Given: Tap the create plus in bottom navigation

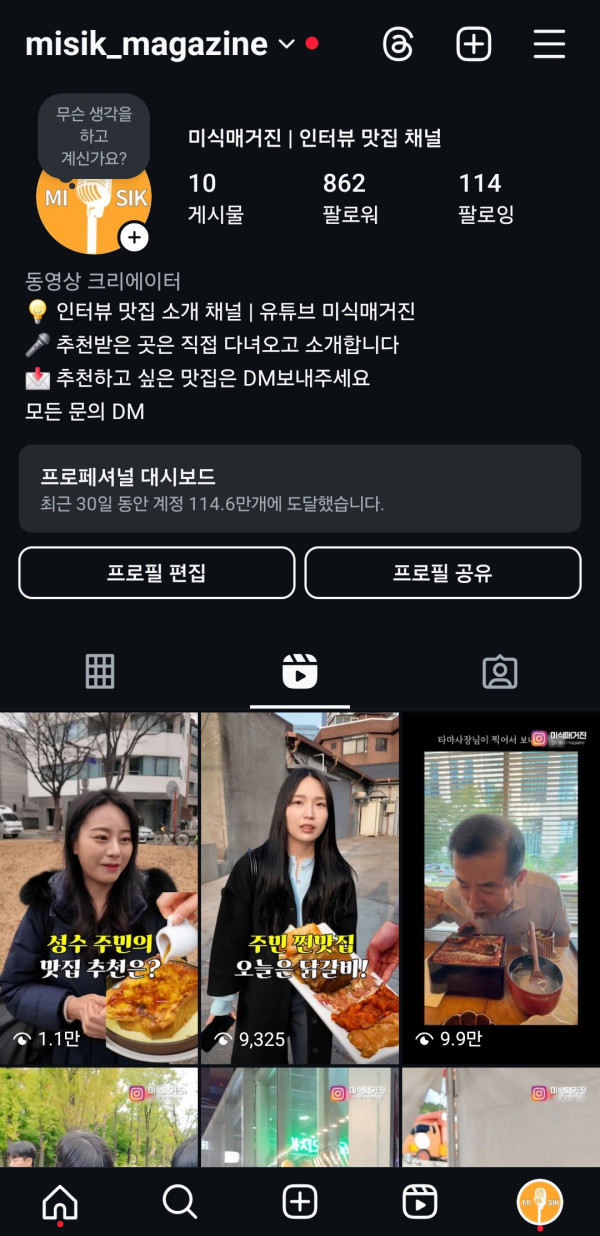Looking at the screenshot, I should pos(300,1202).
